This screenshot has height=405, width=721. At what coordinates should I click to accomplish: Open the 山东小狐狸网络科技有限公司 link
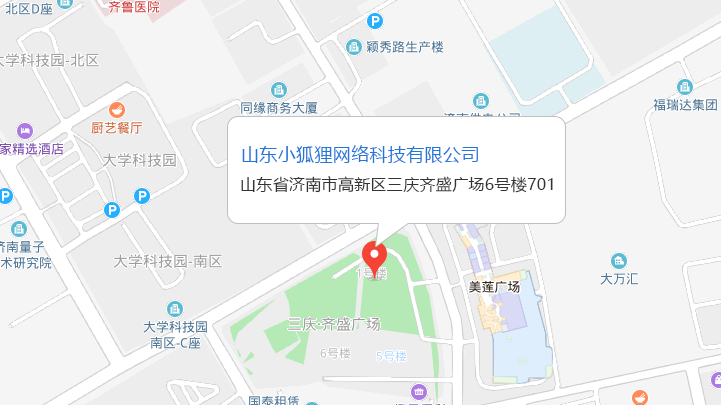click(x=361, y=154)
